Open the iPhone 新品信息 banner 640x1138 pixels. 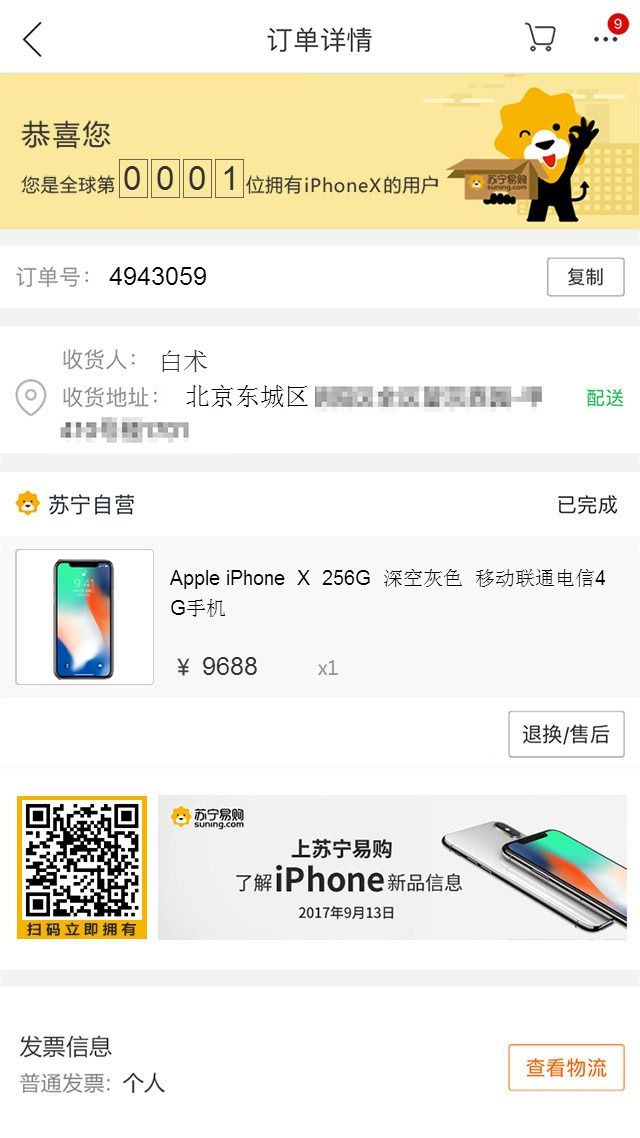point(392,867)
